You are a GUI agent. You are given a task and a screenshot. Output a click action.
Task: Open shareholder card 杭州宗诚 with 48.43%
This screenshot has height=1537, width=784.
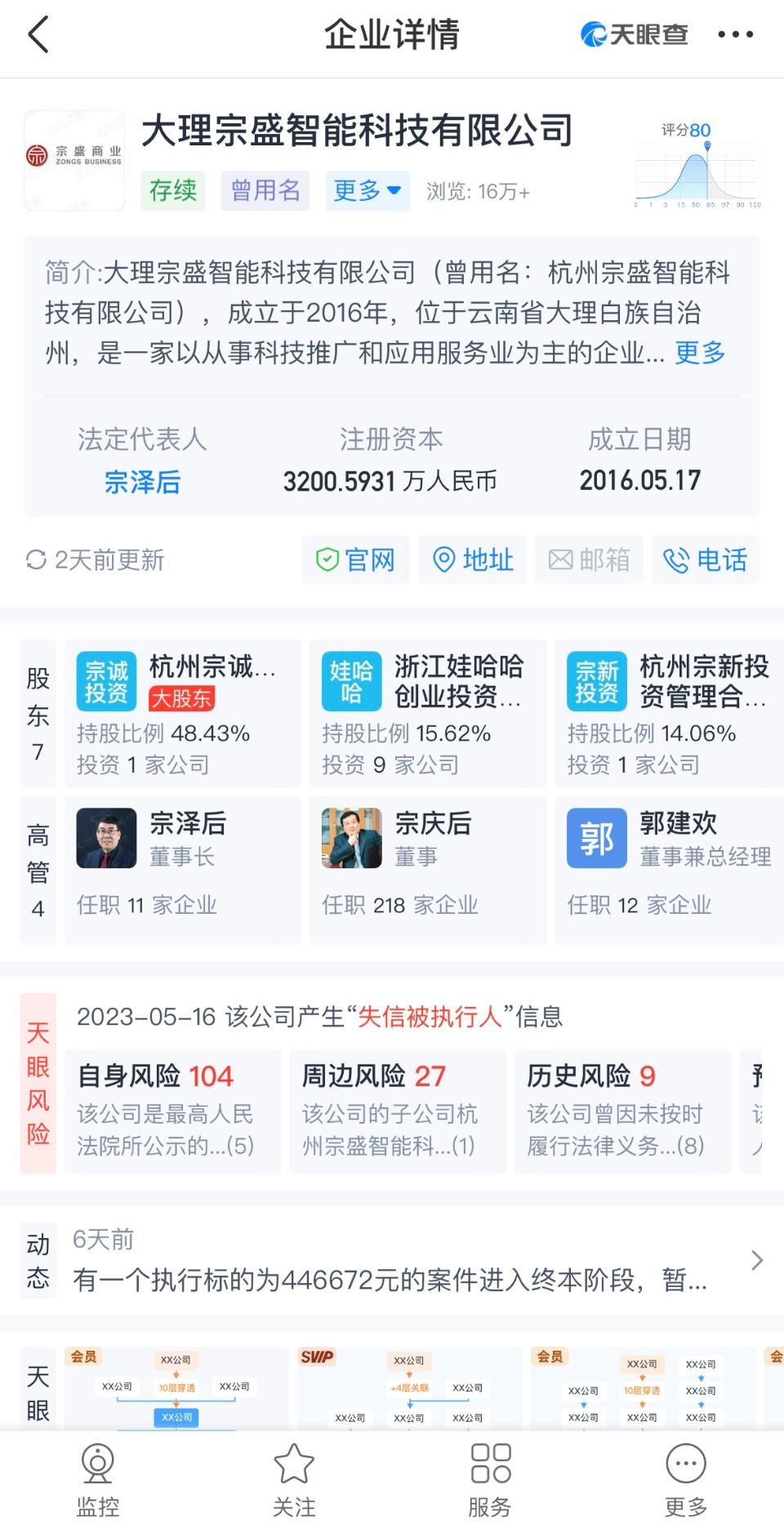[x=182, y=714]
